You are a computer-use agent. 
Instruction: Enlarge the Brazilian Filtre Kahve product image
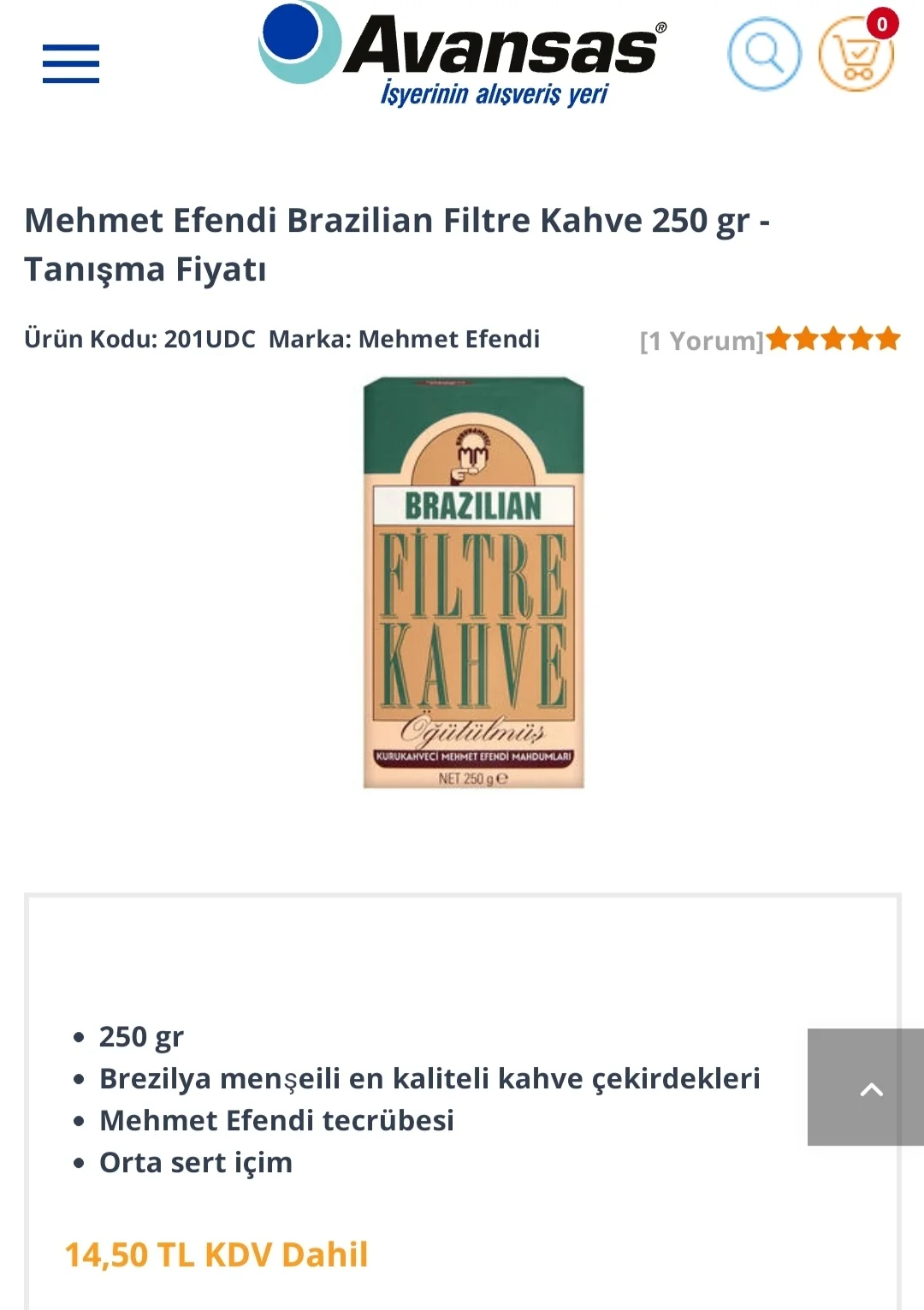473,582
